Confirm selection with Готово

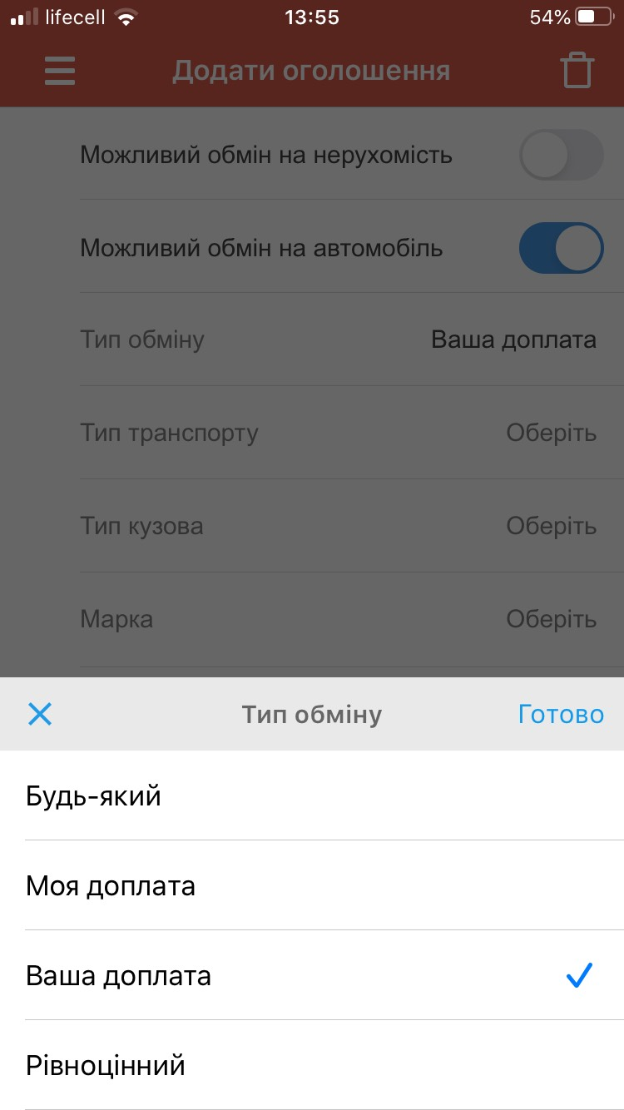point(561,714)
